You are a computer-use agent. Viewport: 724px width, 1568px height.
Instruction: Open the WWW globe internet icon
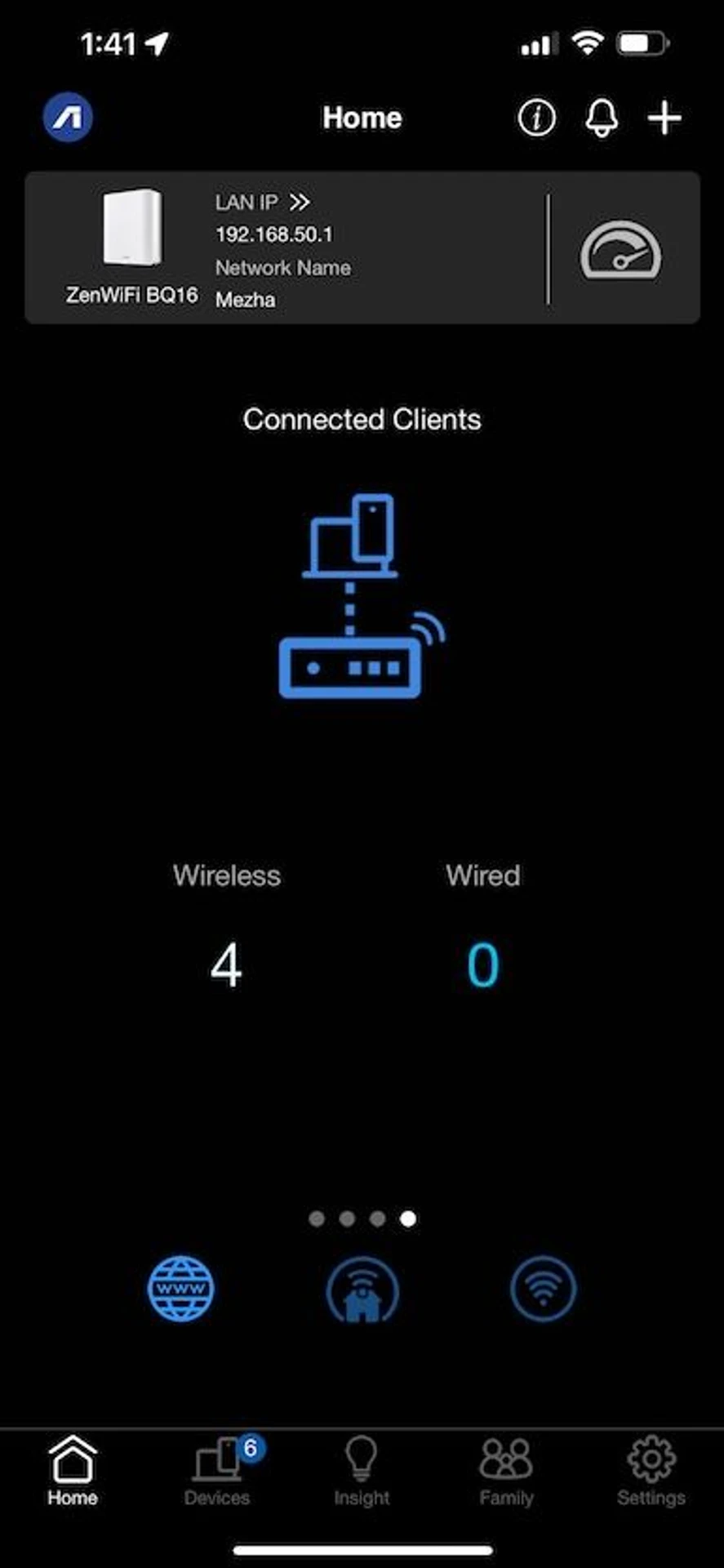coord(181,1289)
